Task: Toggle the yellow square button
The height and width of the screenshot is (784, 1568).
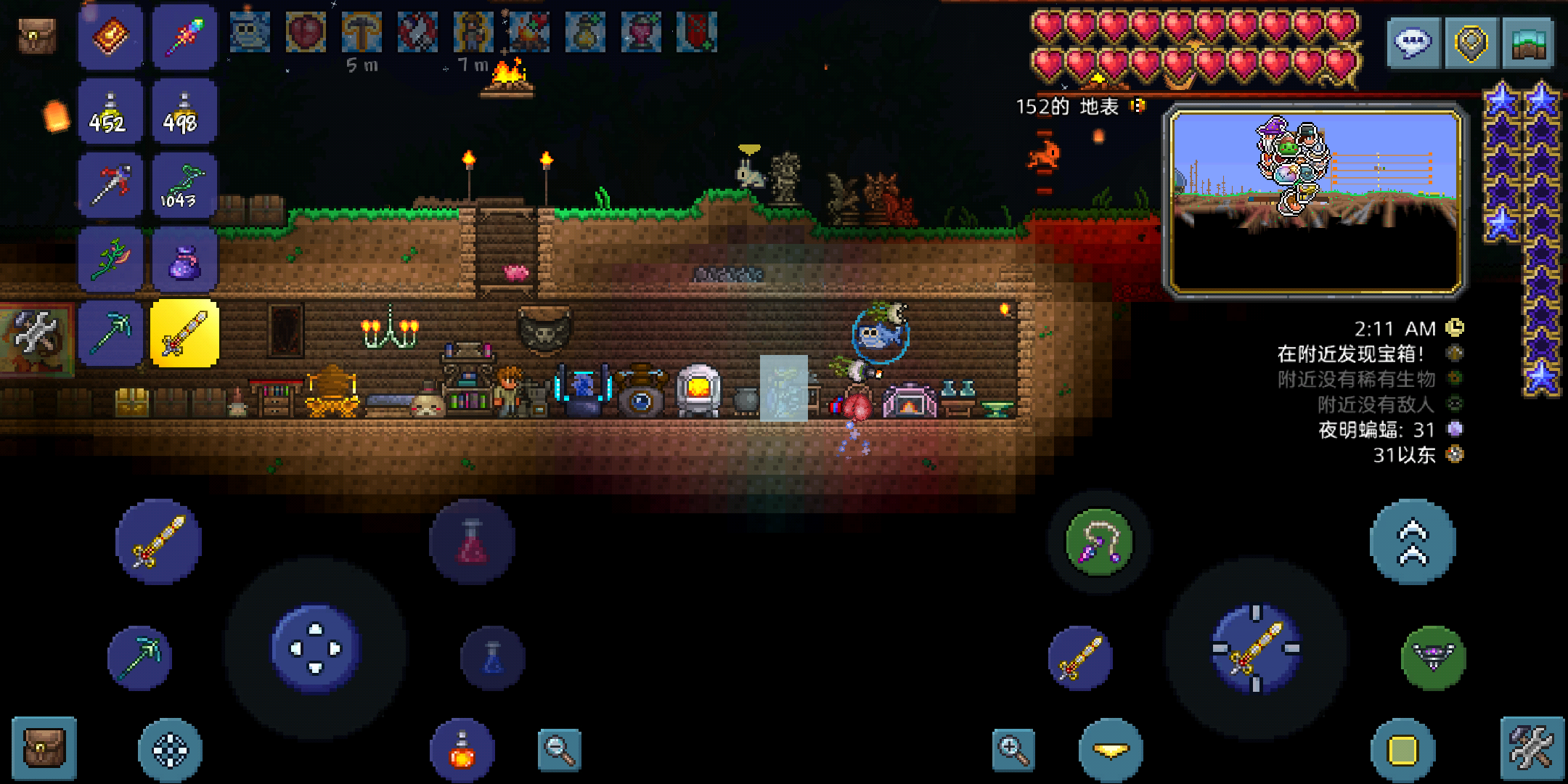Action: pos(1402,750)
